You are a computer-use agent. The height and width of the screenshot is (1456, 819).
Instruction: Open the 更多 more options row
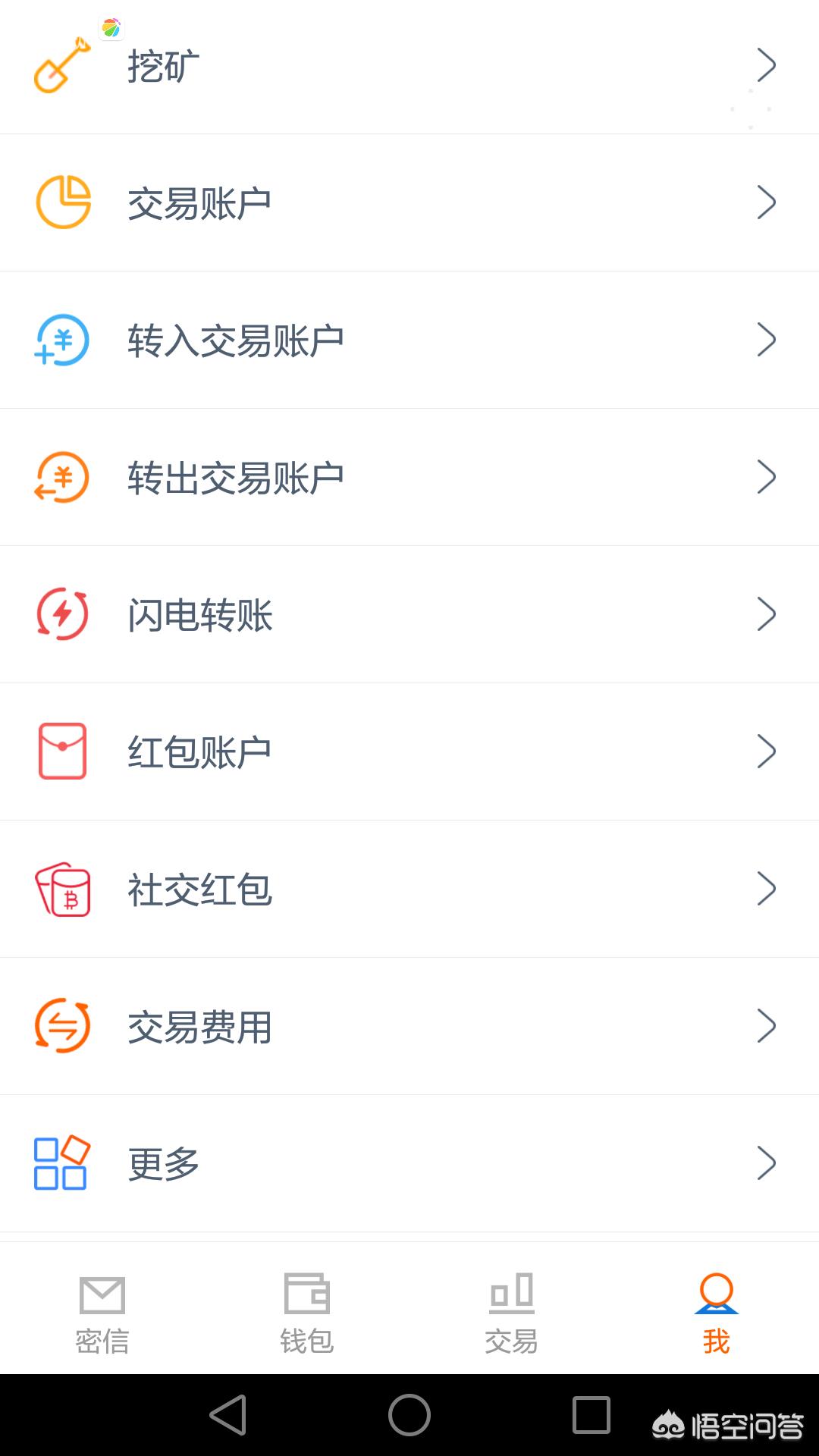click(409, 1164)
